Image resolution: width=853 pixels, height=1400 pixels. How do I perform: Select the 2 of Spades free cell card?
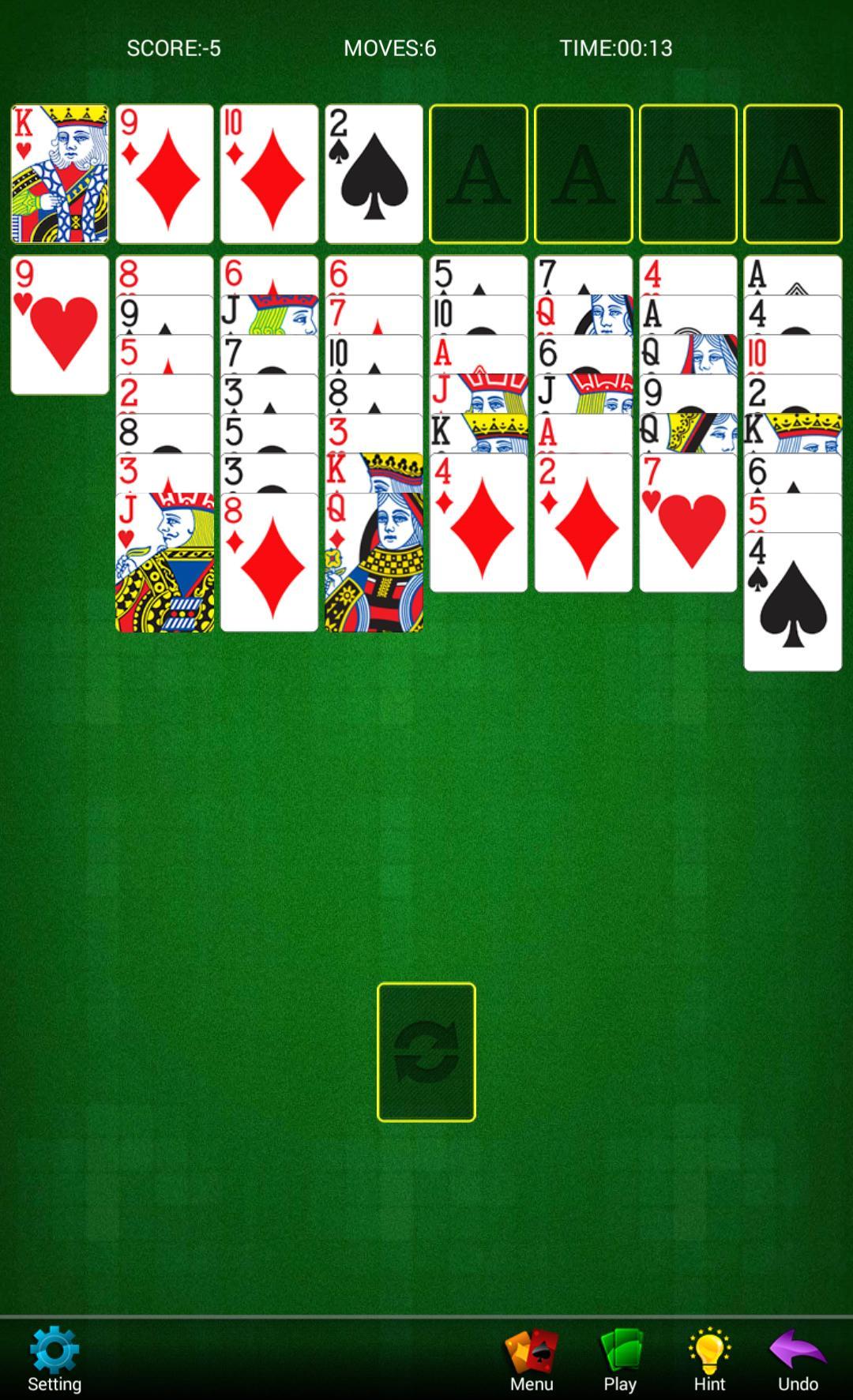374,174
